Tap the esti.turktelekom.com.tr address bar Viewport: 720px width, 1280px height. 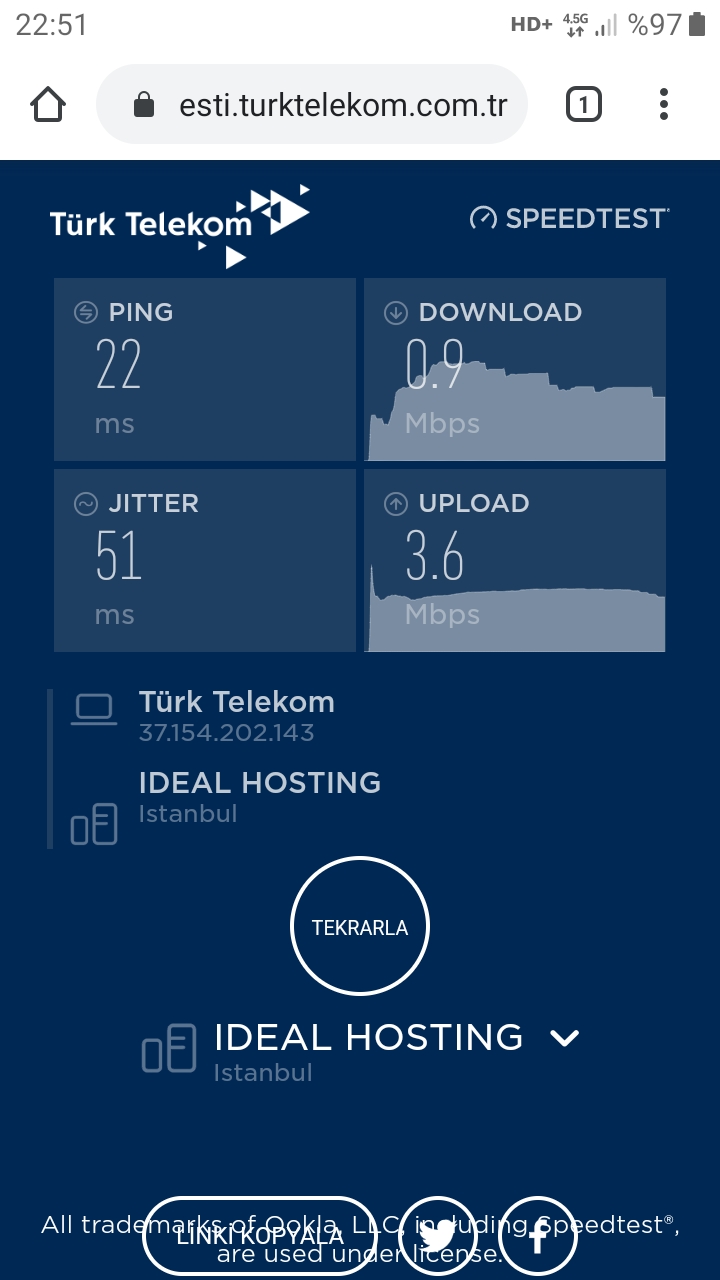[x=312, y=105]
